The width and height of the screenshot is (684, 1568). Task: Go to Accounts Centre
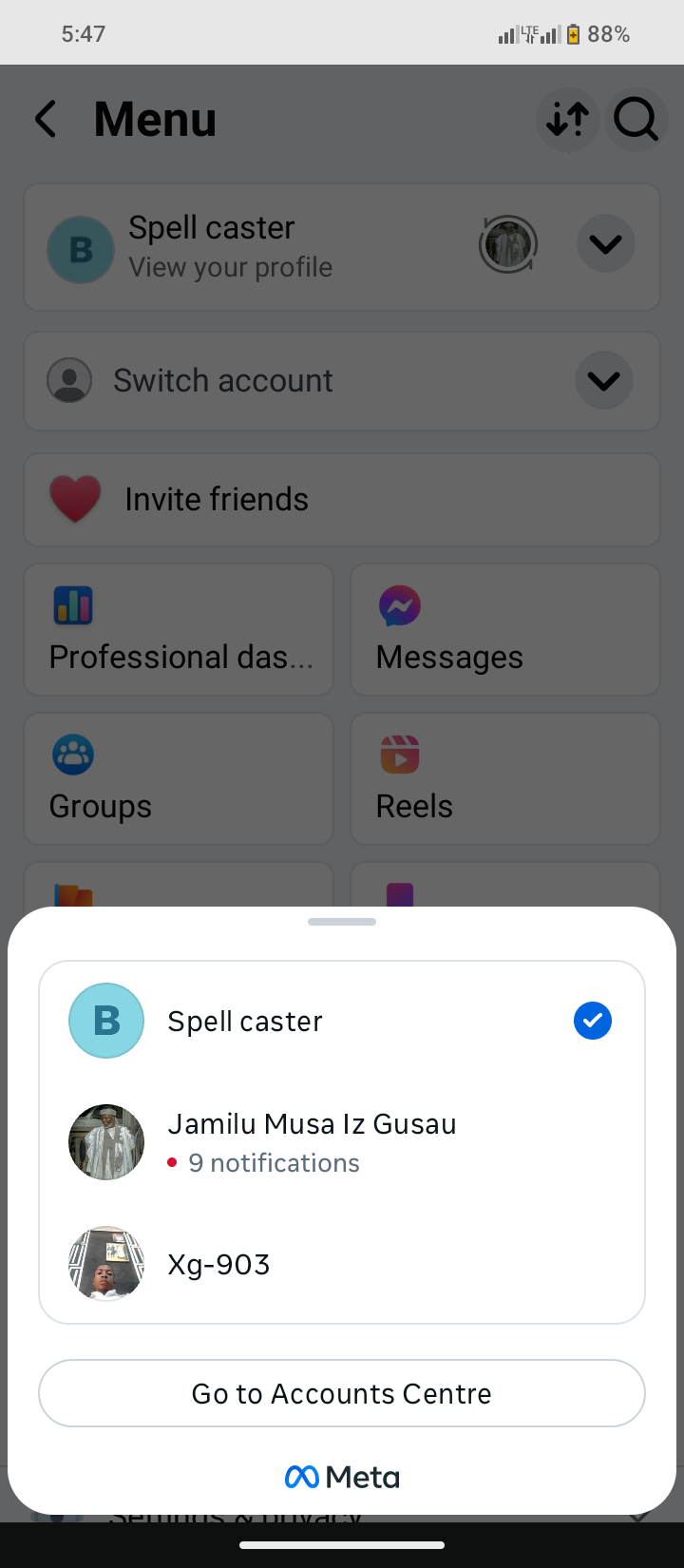(x=342, y=1393)
